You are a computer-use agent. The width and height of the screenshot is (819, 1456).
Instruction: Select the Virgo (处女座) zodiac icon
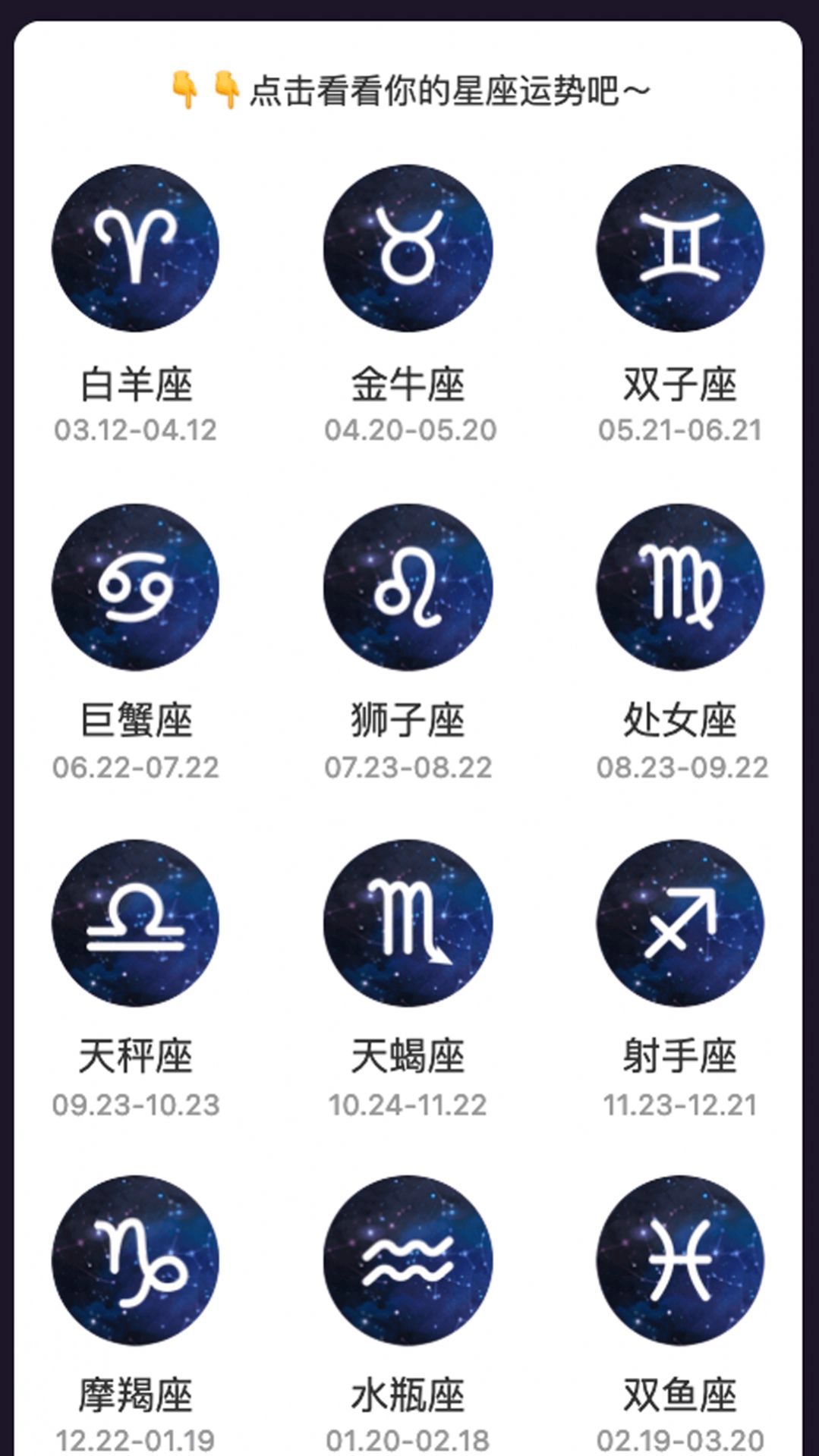pyautogui.click(x=679, y=588)
